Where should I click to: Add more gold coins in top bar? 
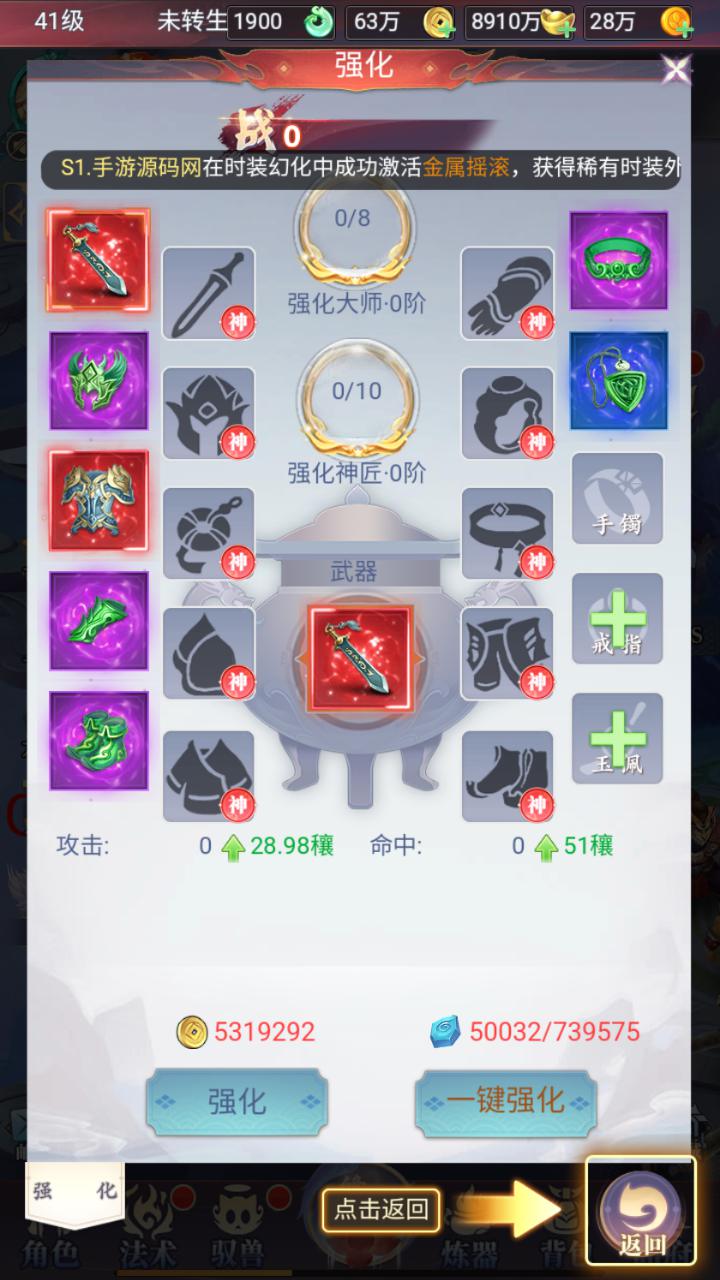[x=437, y=23]
